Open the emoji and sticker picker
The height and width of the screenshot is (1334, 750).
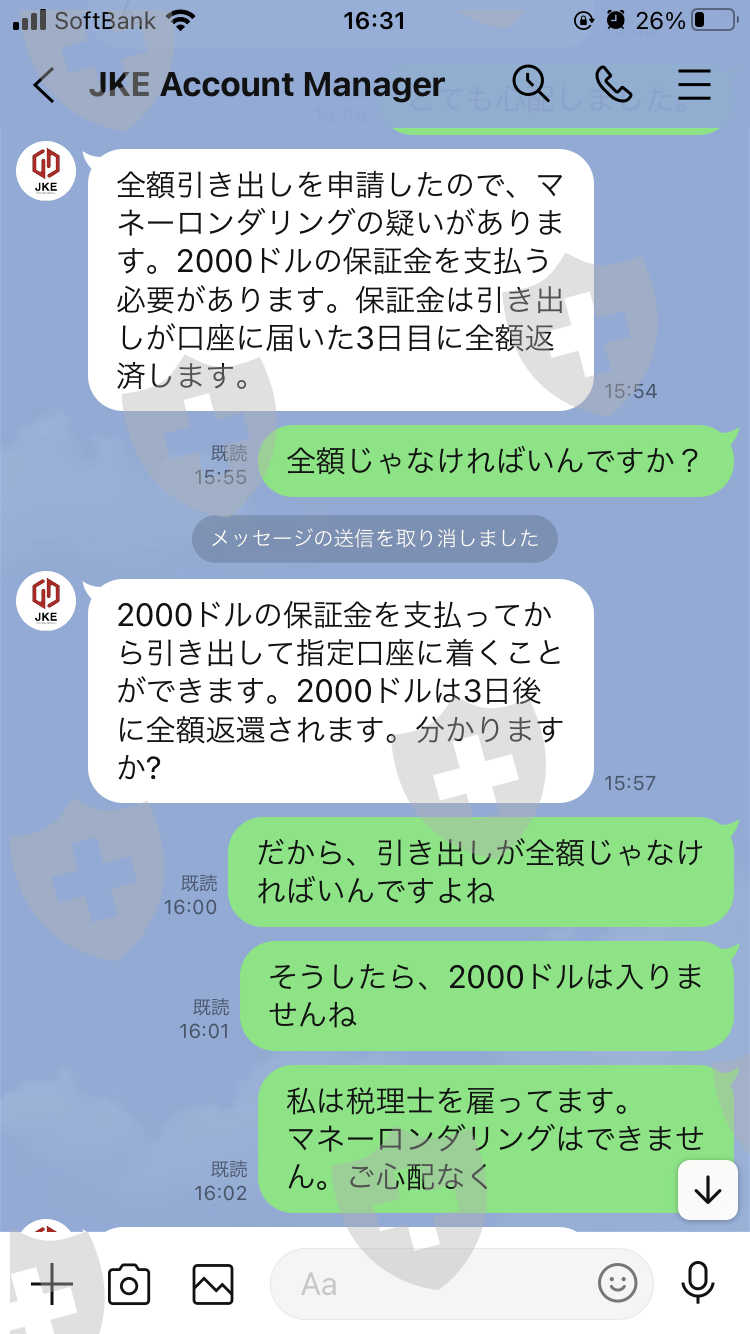617,1284
